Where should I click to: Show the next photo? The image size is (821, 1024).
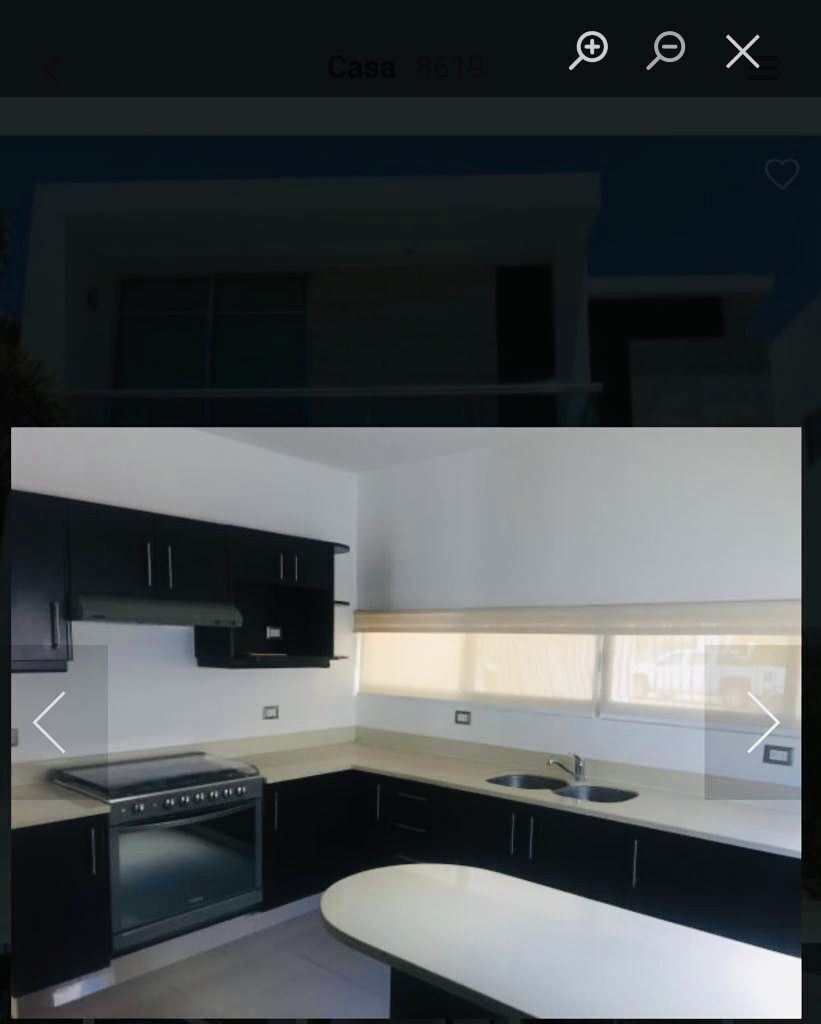click(762, 722)
